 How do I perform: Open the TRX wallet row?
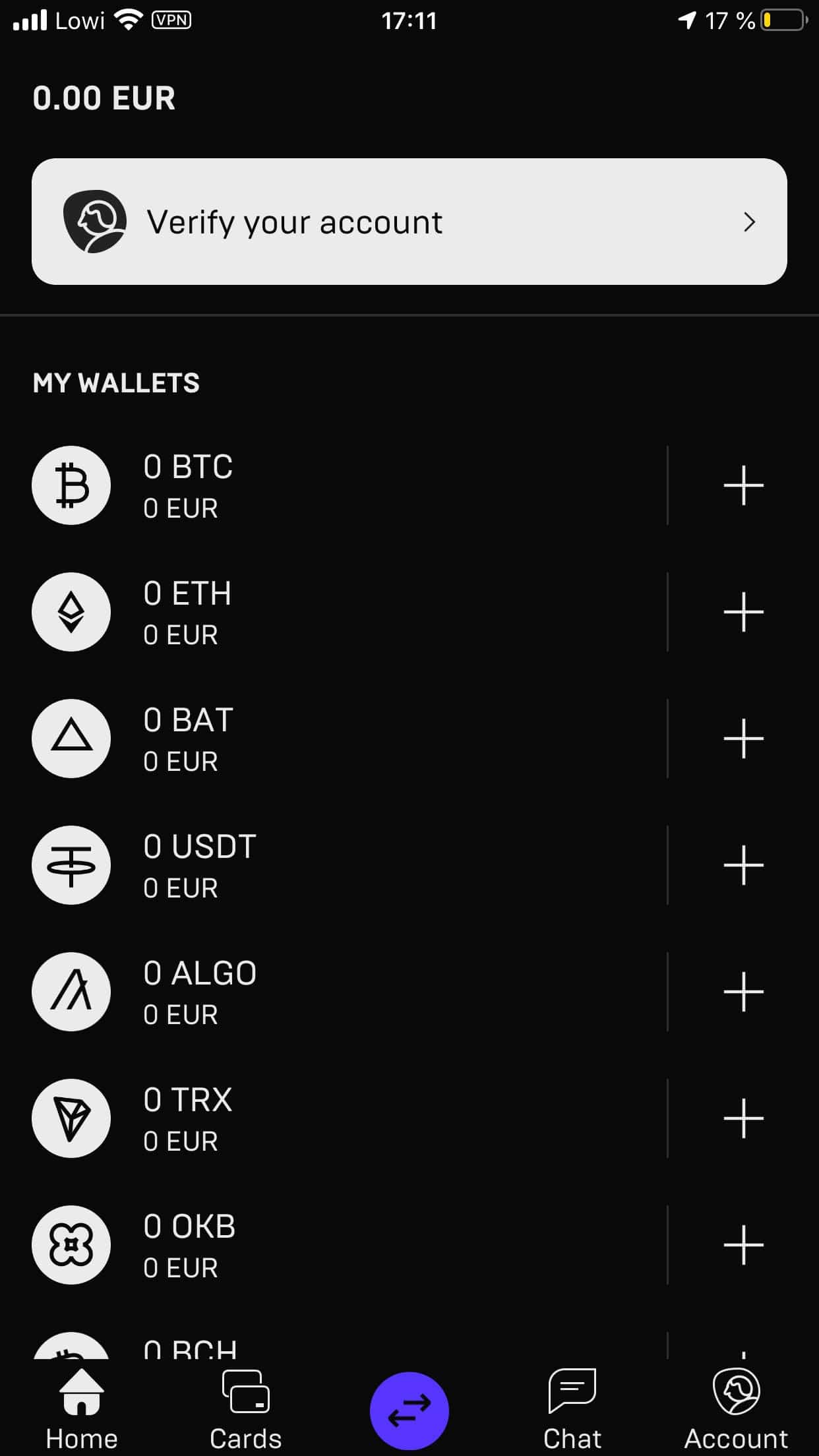(x=330, y=1119)
